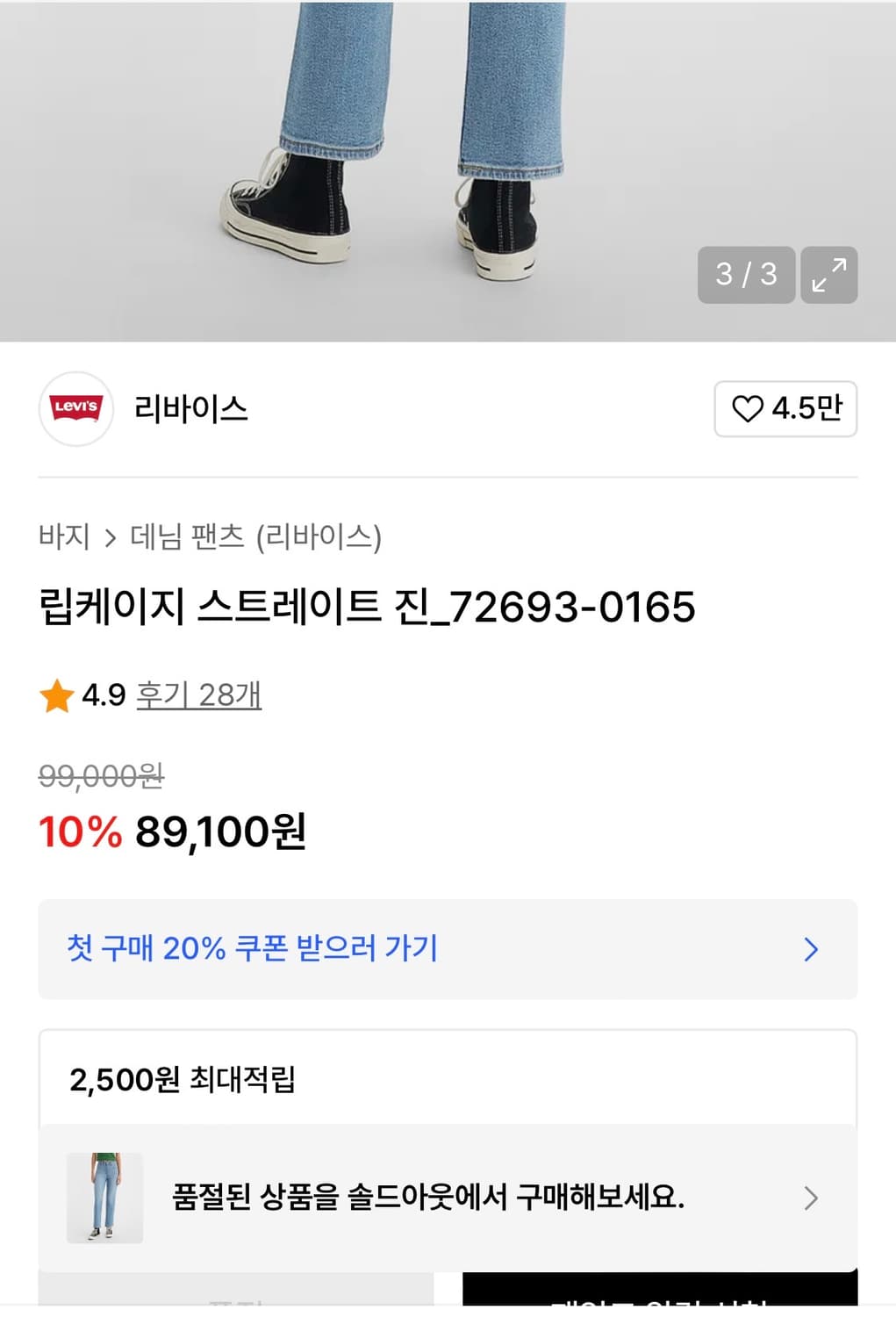Click the breadcrumb separator arrow after 바지

(112, 537)
